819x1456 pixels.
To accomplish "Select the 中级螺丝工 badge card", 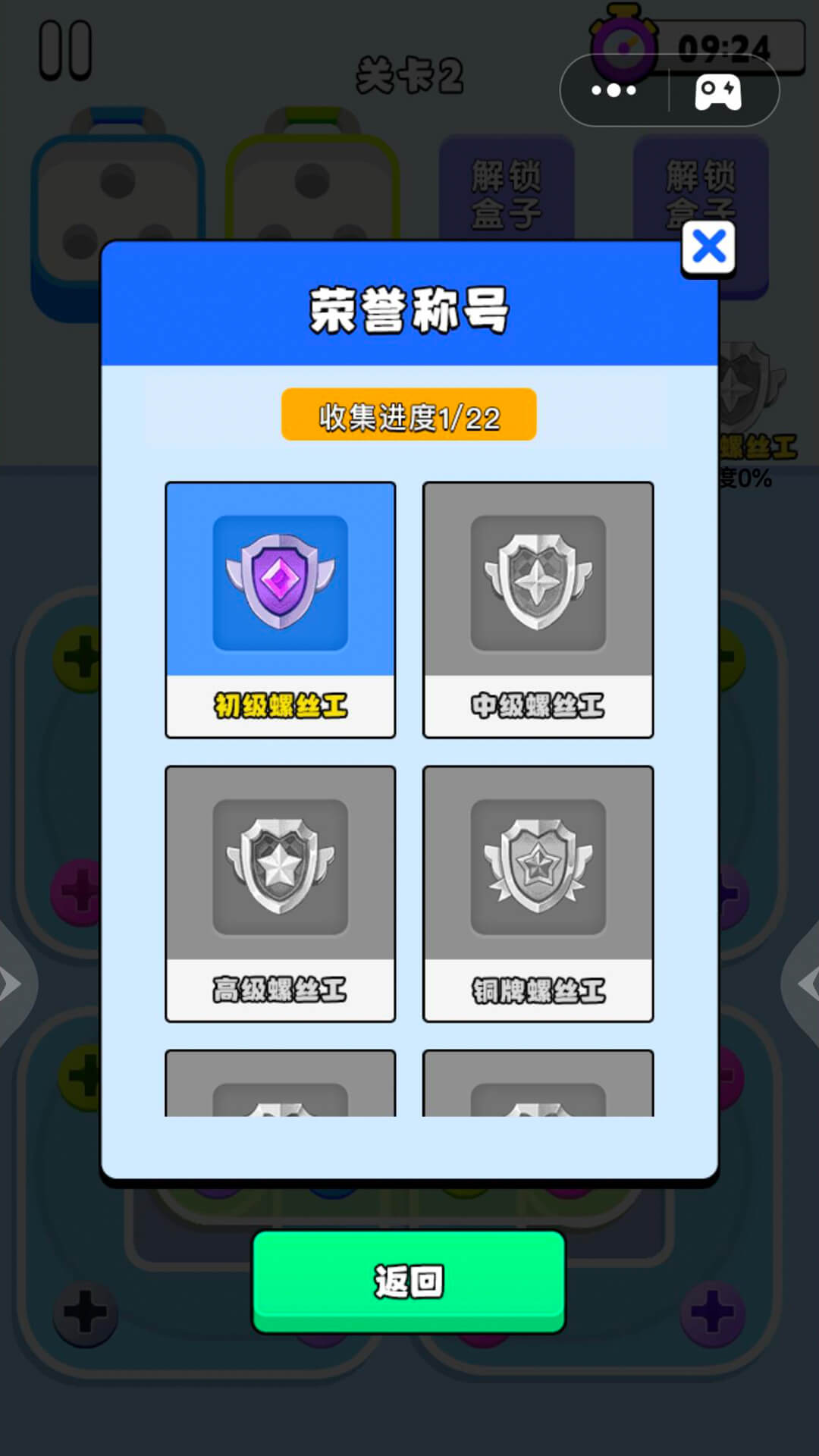I will click(x=538, y=609).
